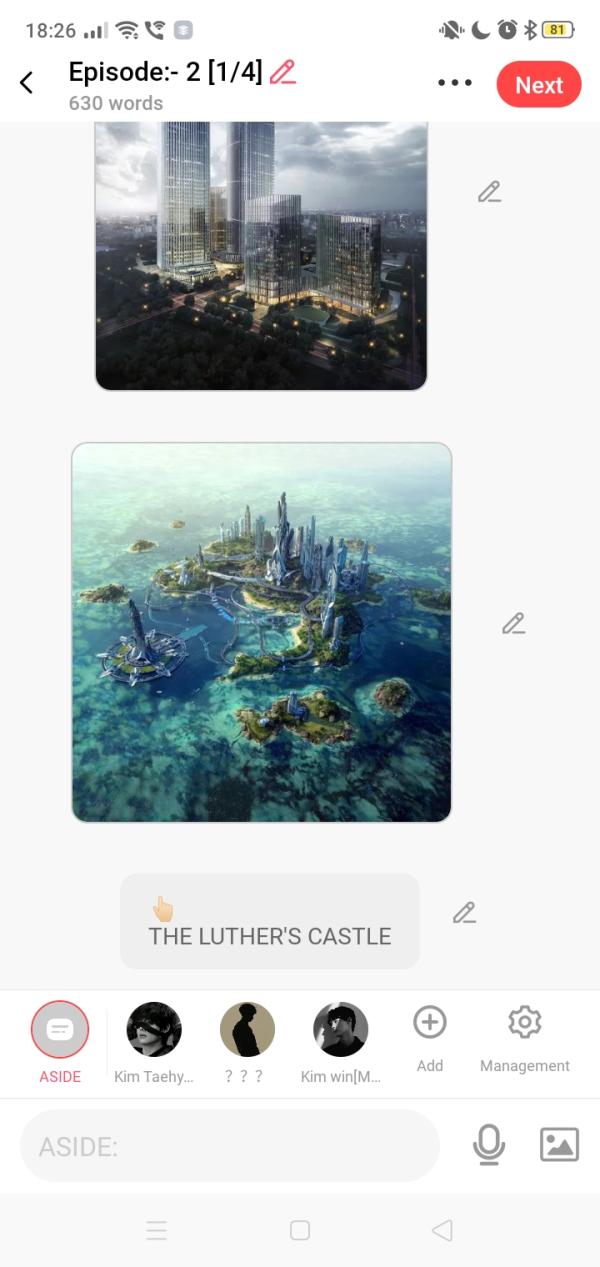The width and height of the screenshot is (600, 1267).
Task: Open the system recent apps menu
Action: click(x=157, y=1231)
